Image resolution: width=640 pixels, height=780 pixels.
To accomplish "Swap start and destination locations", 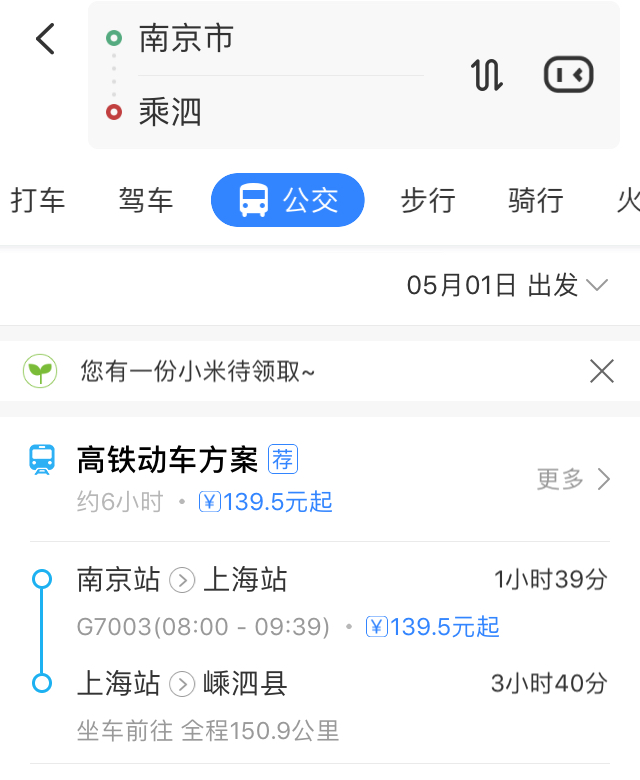I will [x=487, y=75].
